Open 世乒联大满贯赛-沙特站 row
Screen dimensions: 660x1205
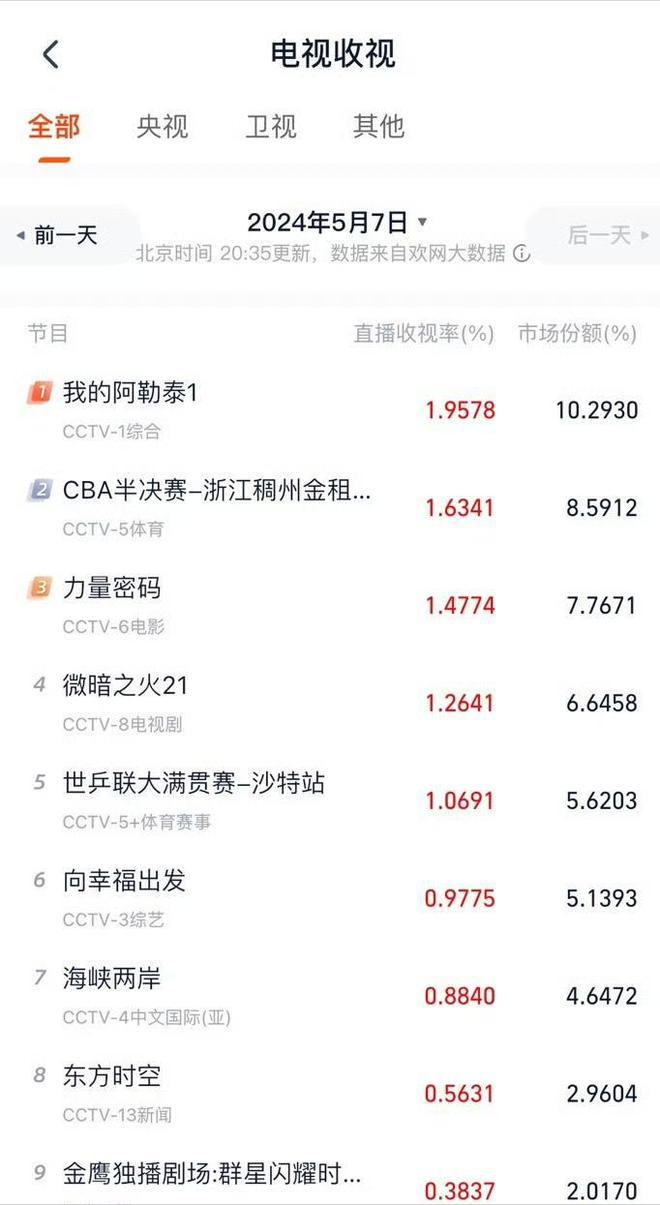point(330,801)
